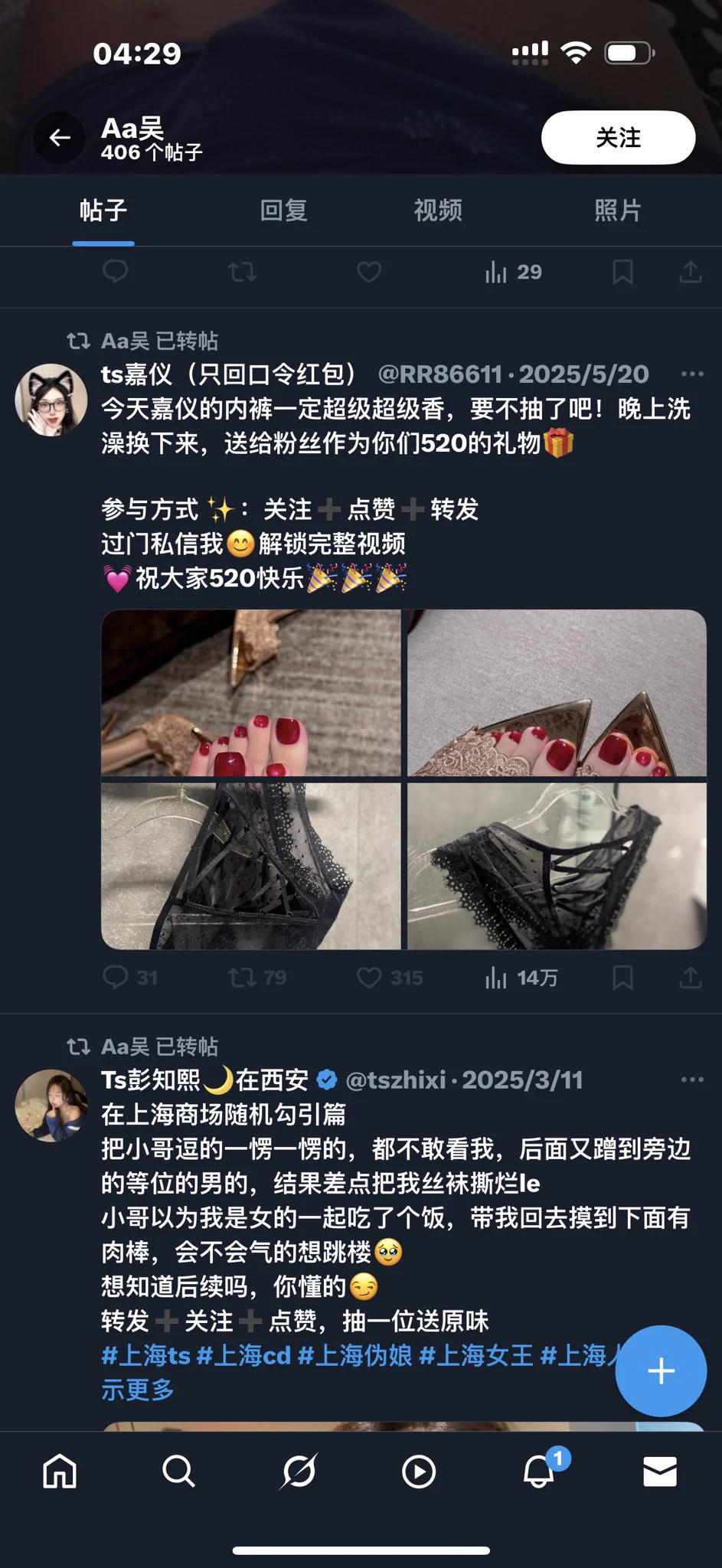Go back using the arrow button

click(59, 138)
